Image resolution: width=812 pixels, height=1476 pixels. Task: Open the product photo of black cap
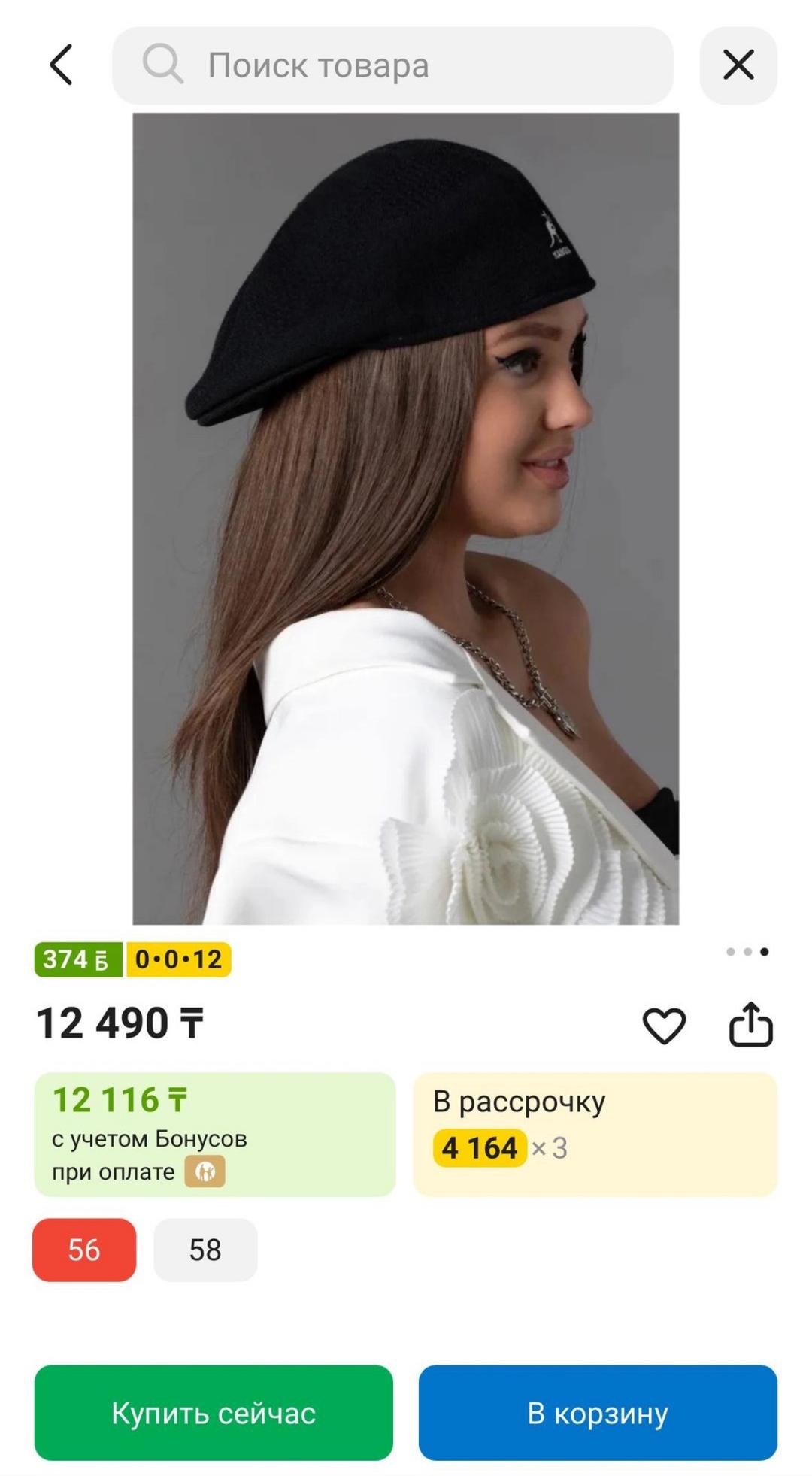pos(406,519)
